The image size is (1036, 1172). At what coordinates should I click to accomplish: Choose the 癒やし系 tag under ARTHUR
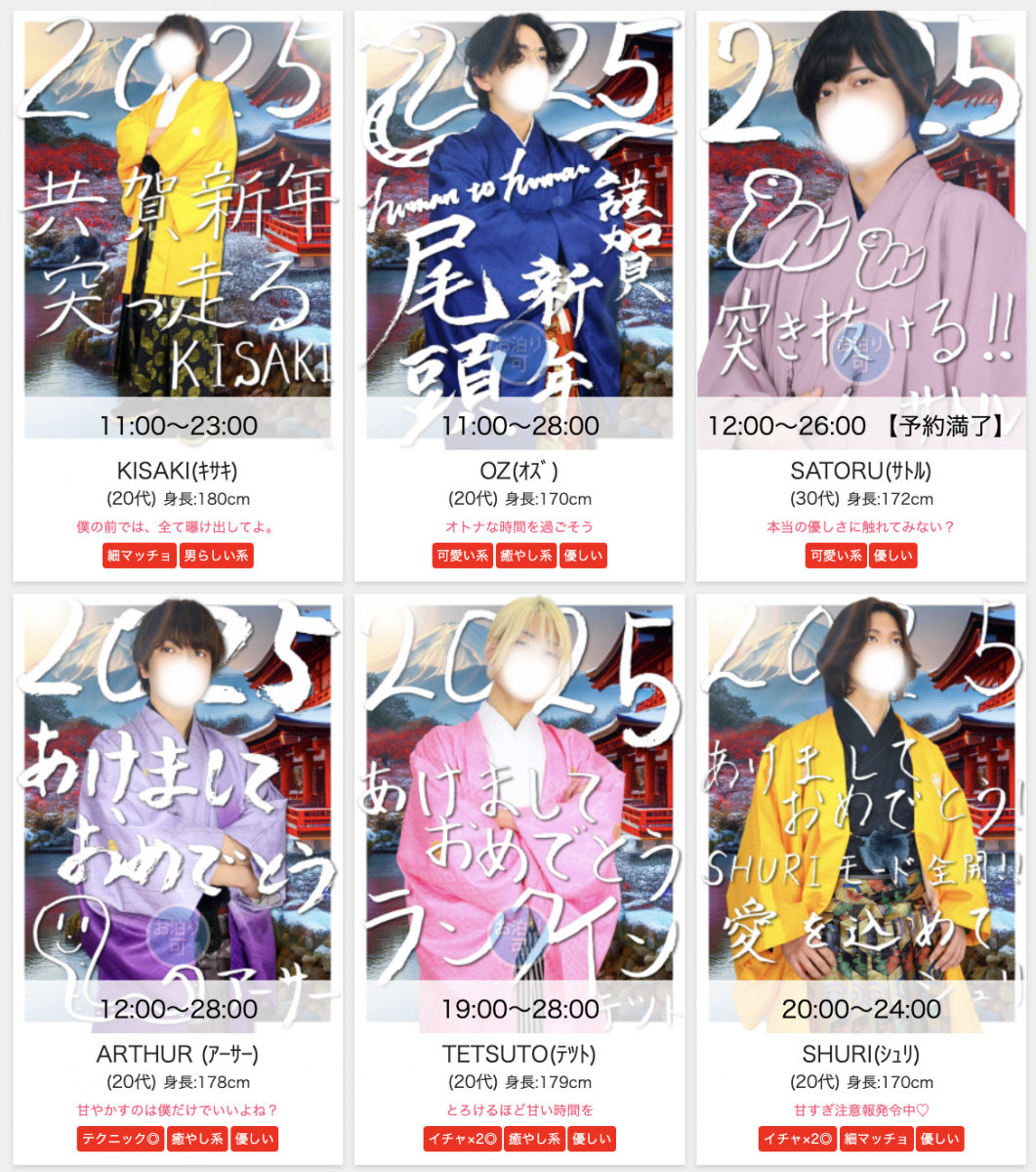pyautogui.click(x=197, y=1139)
